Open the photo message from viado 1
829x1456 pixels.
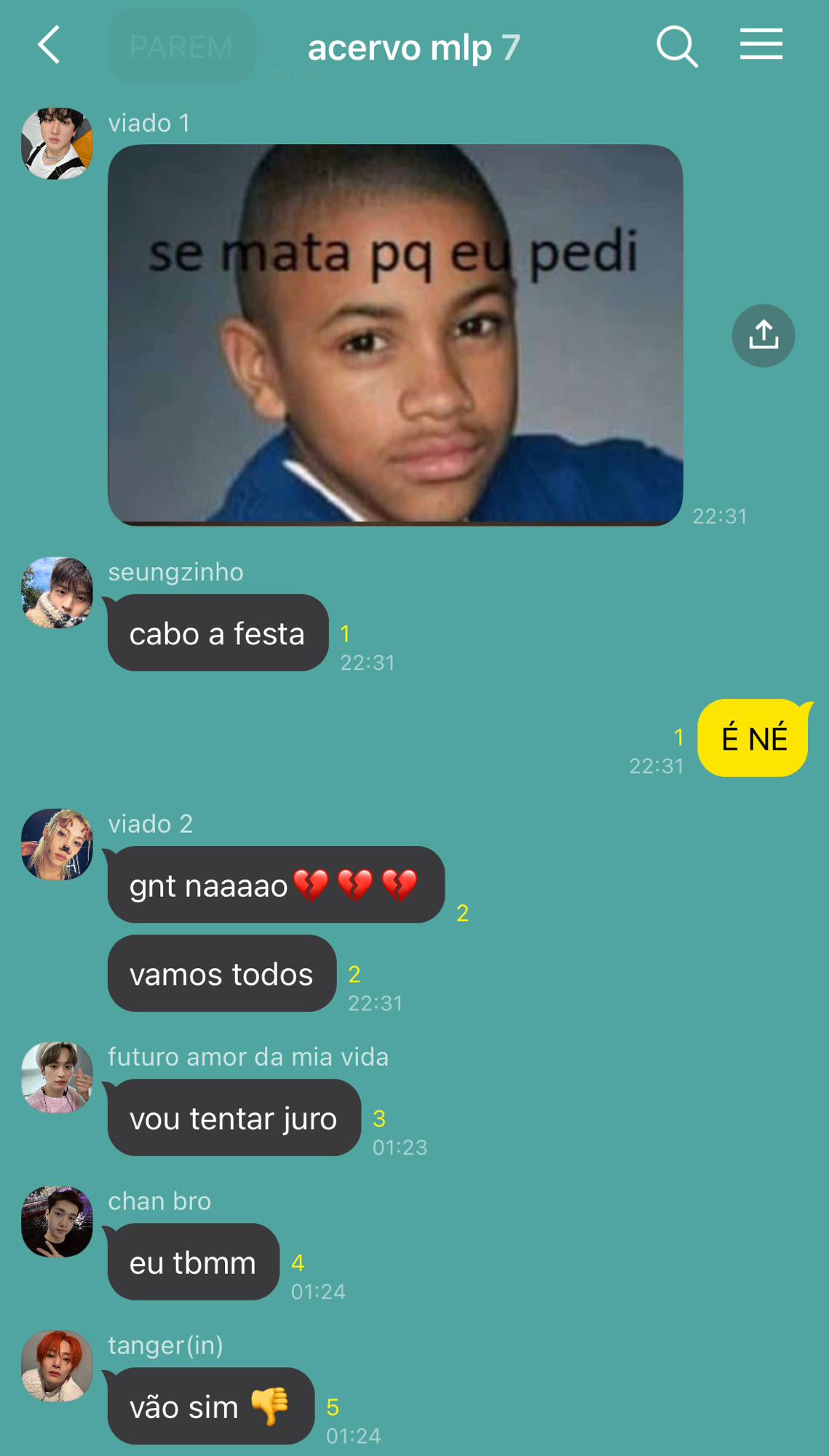point(395,335)
